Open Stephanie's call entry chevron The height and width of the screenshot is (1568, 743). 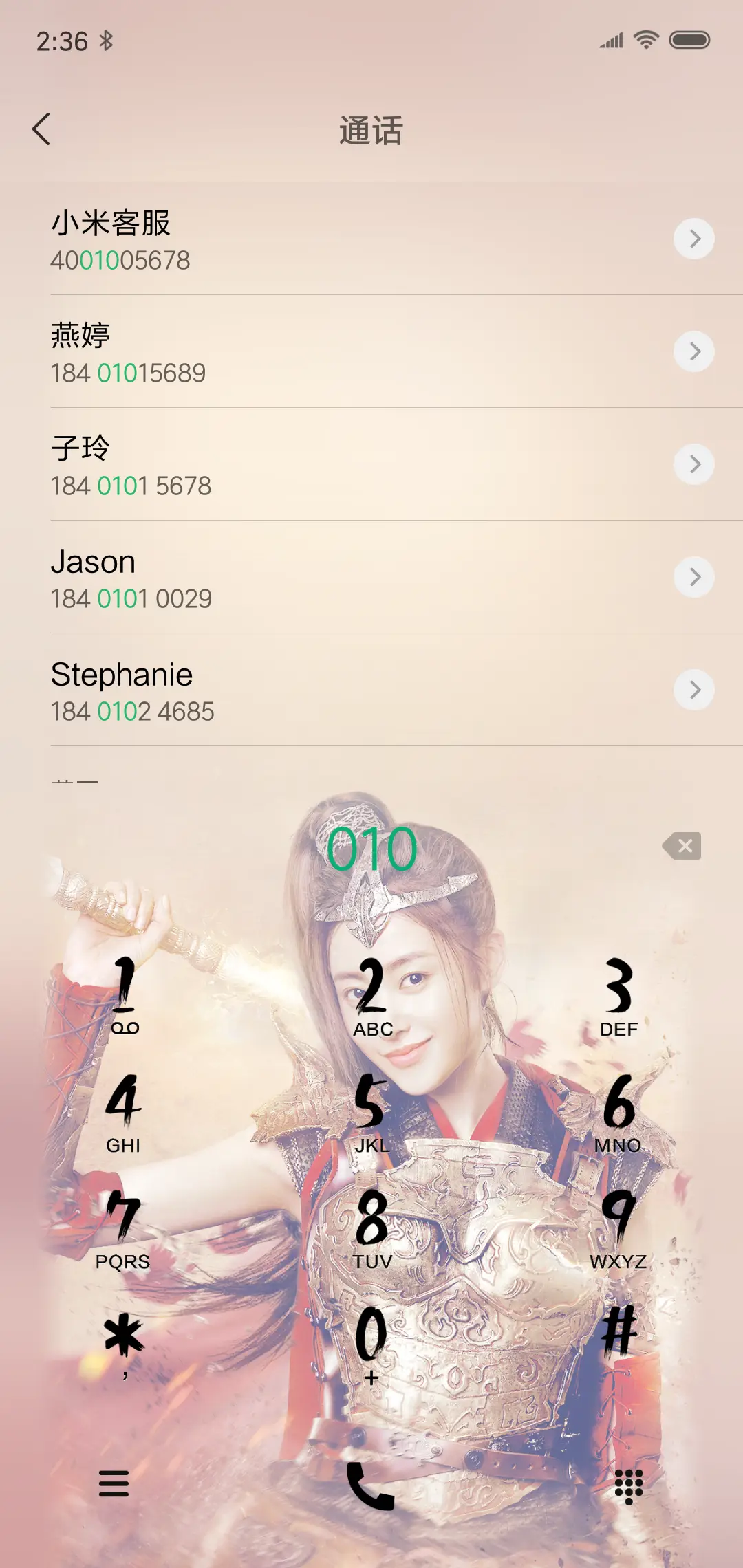pyautogui.click(x=695, y=690)
